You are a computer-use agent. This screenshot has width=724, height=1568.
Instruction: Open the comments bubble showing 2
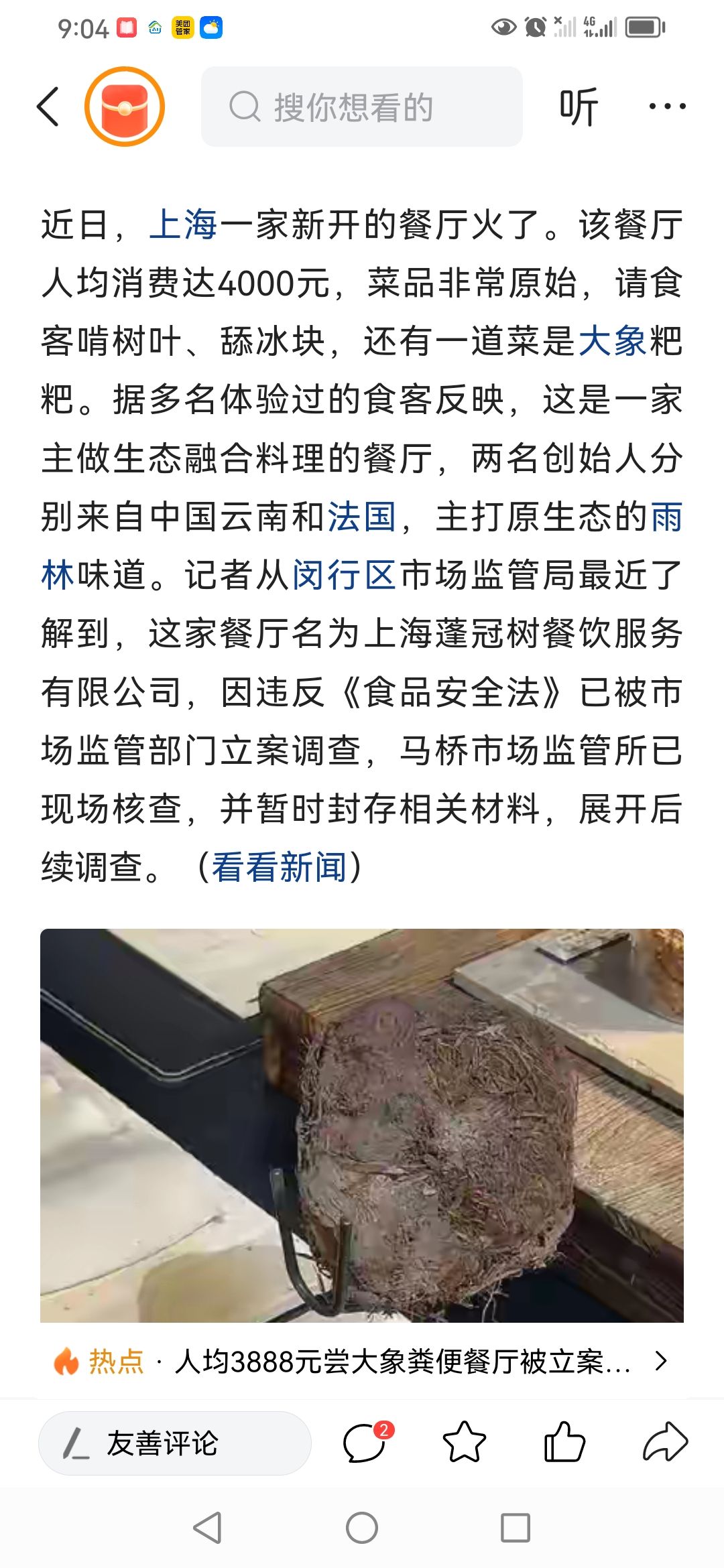click(365, 1443)
